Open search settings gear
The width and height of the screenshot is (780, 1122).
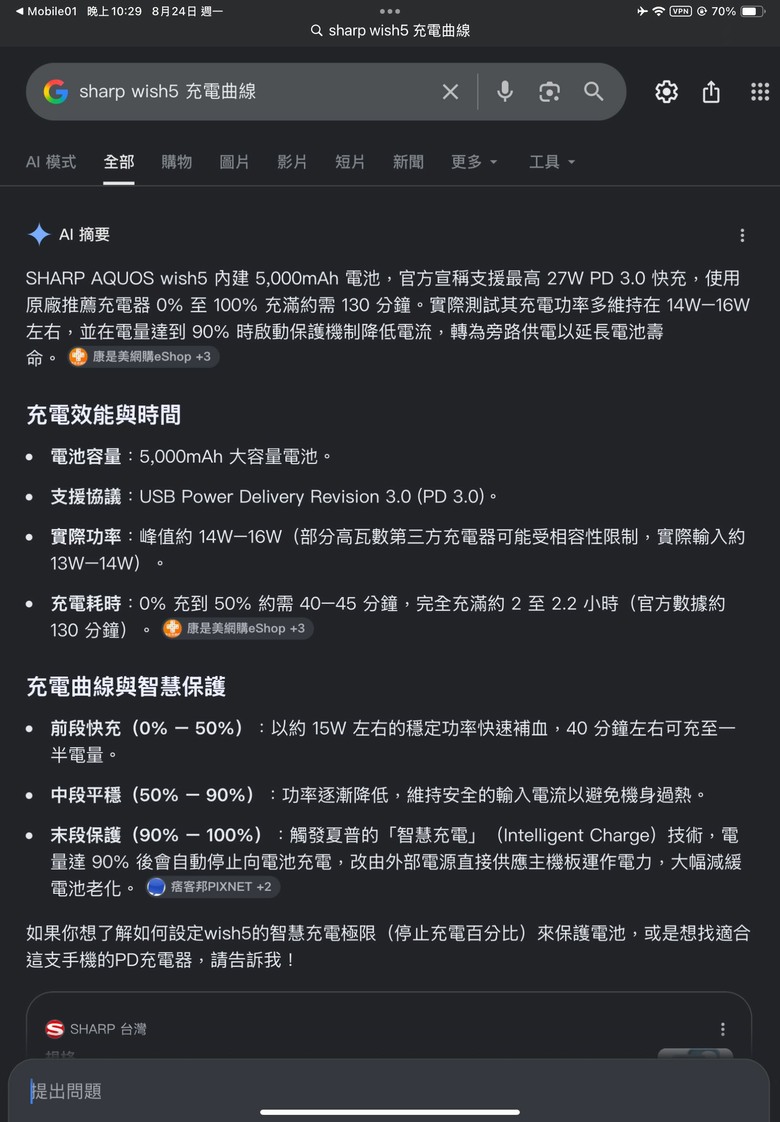[666, 92]
